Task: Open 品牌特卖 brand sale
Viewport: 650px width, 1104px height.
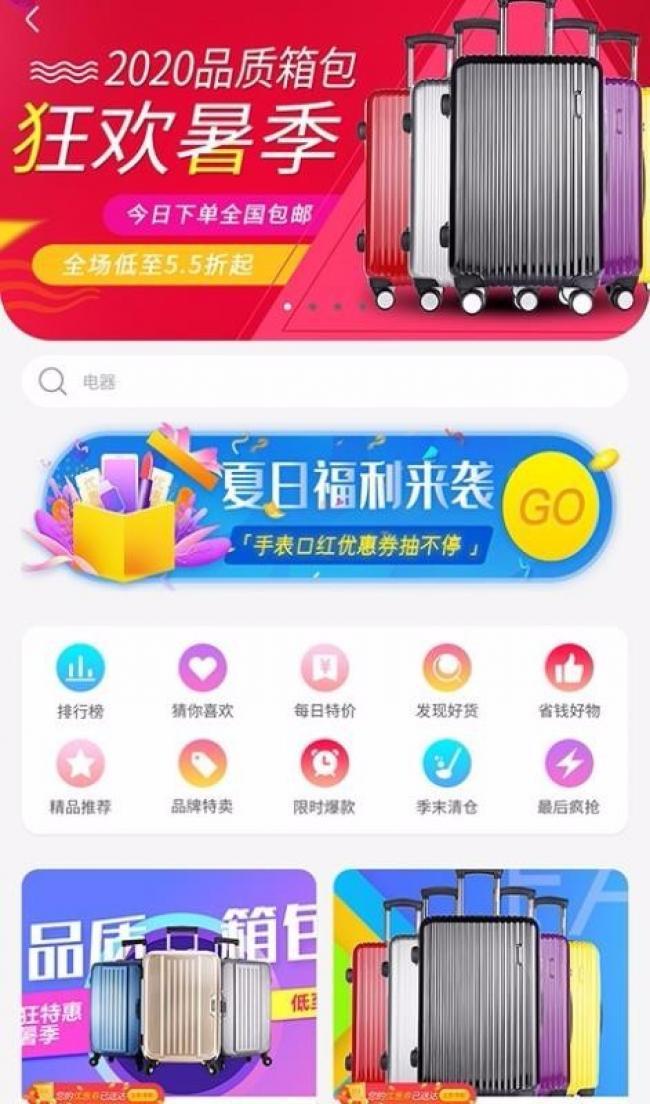Action: [x=203, y=777]
